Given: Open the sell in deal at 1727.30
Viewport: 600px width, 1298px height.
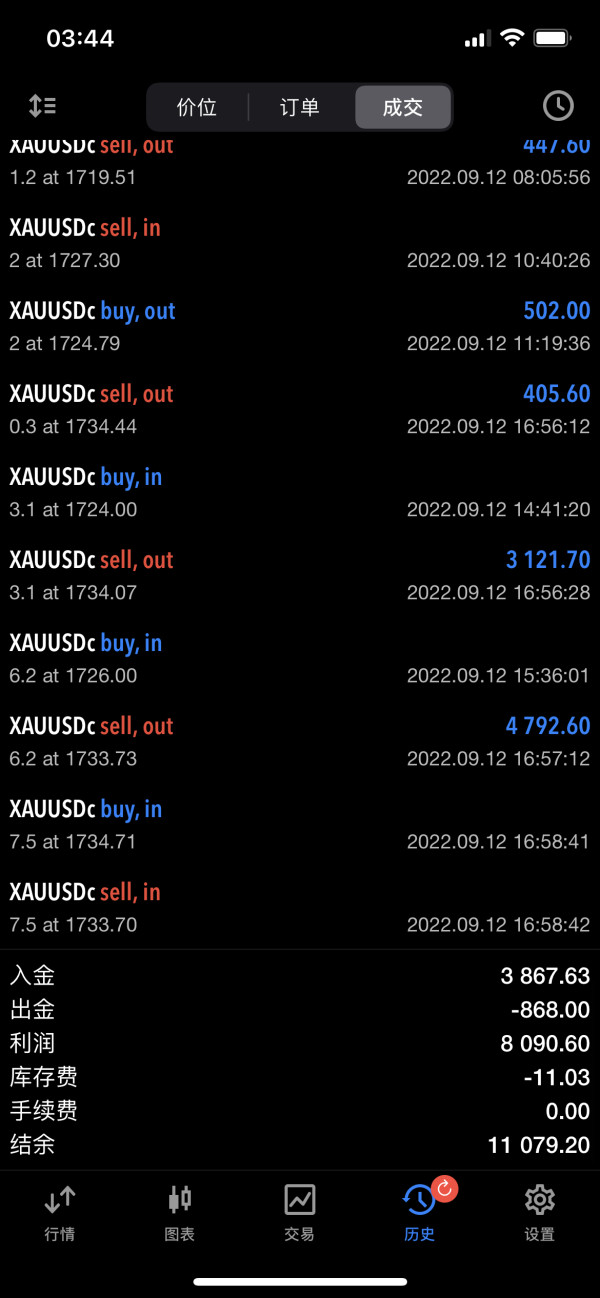Looking at the screenshot, I should tap(300, 243).
